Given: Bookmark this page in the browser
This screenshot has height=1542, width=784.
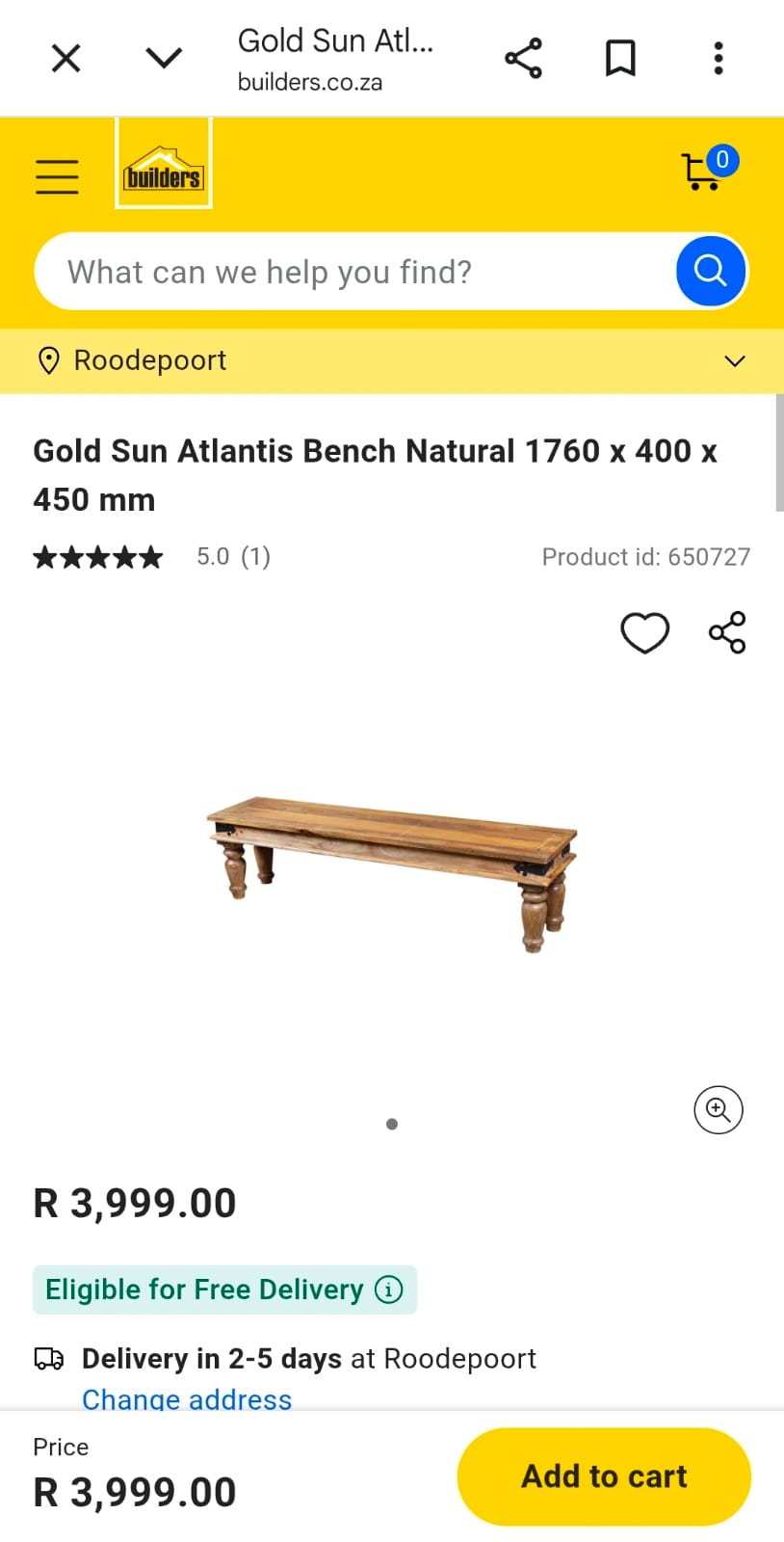Looking at the screenshot, I should (x=620, y=59).
